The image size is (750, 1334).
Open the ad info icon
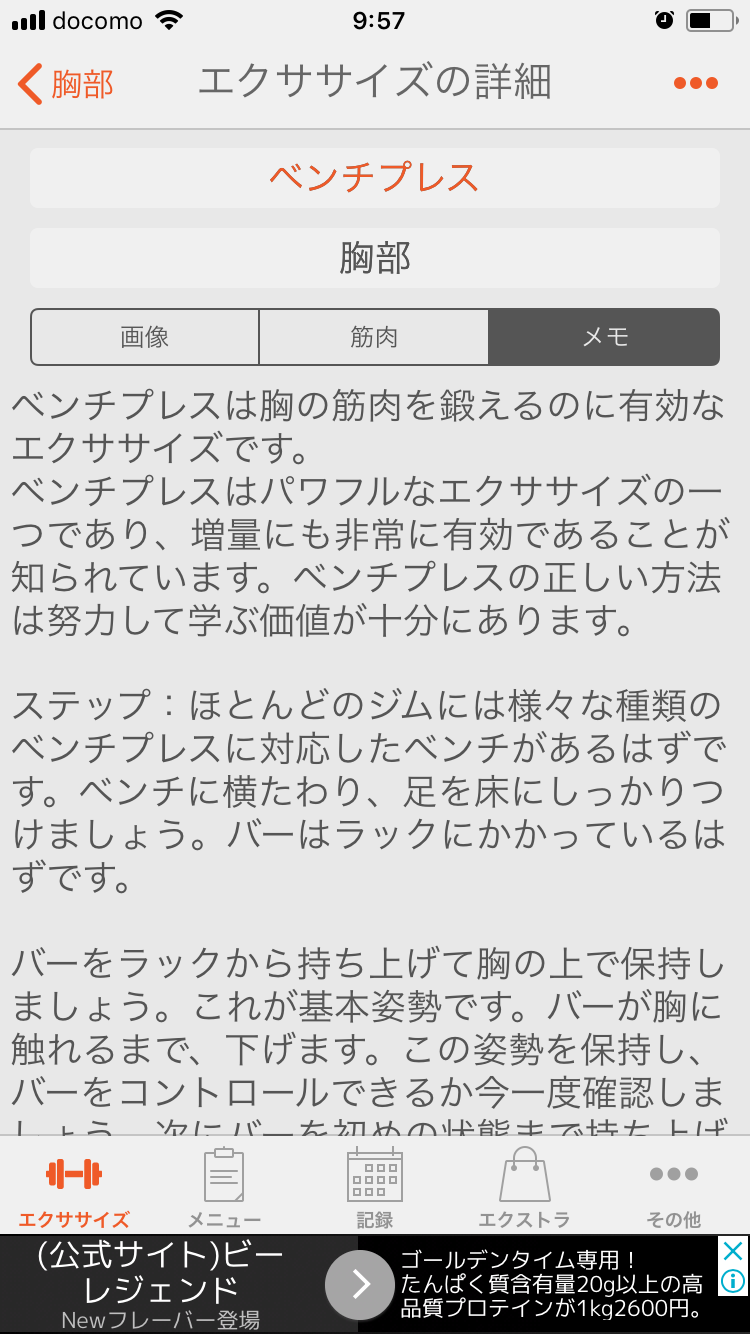pos(733,1281)
